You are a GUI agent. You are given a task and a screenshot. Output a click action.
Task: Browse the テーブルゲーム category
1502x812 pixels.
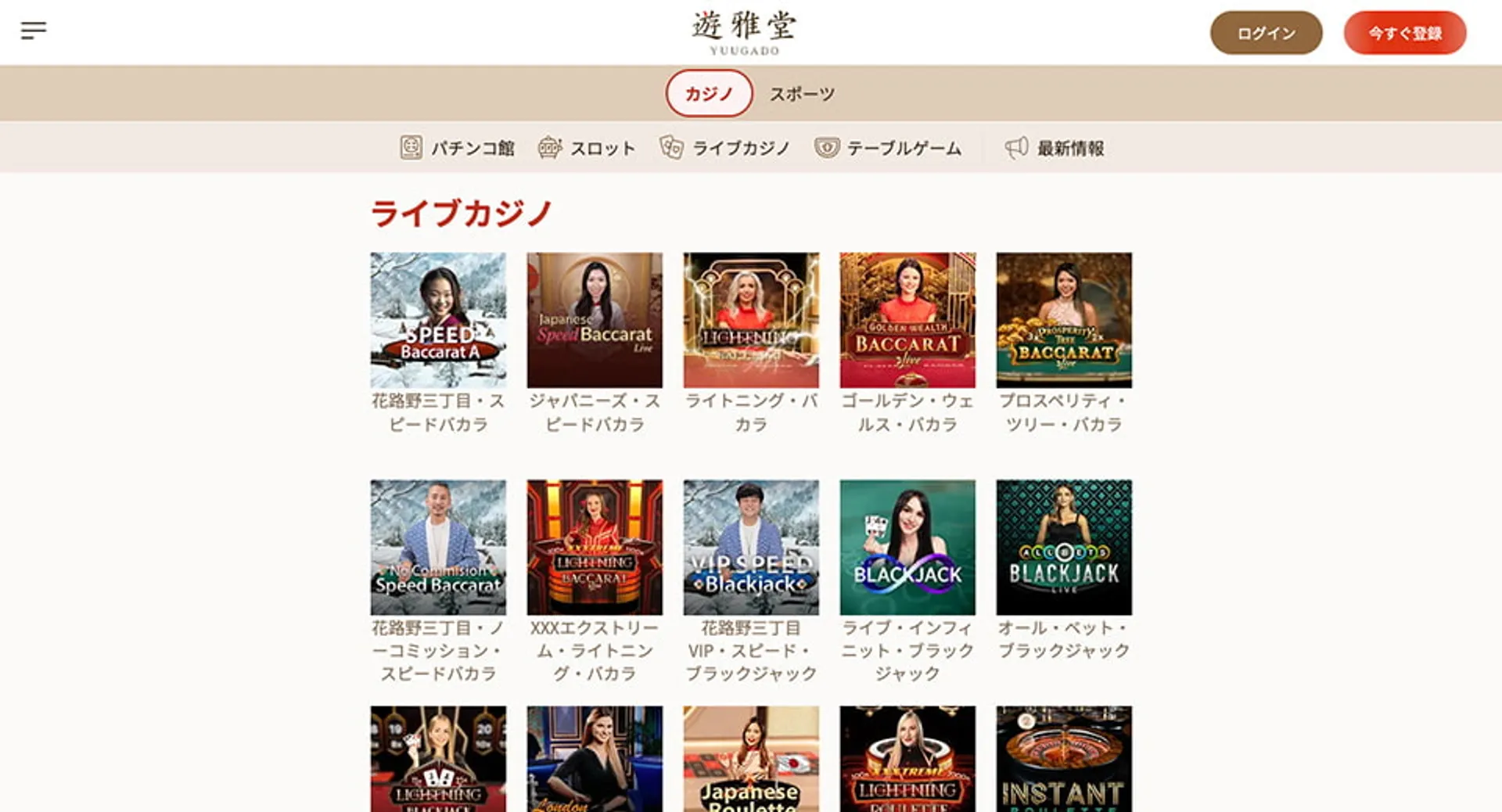tap(888, 148)
